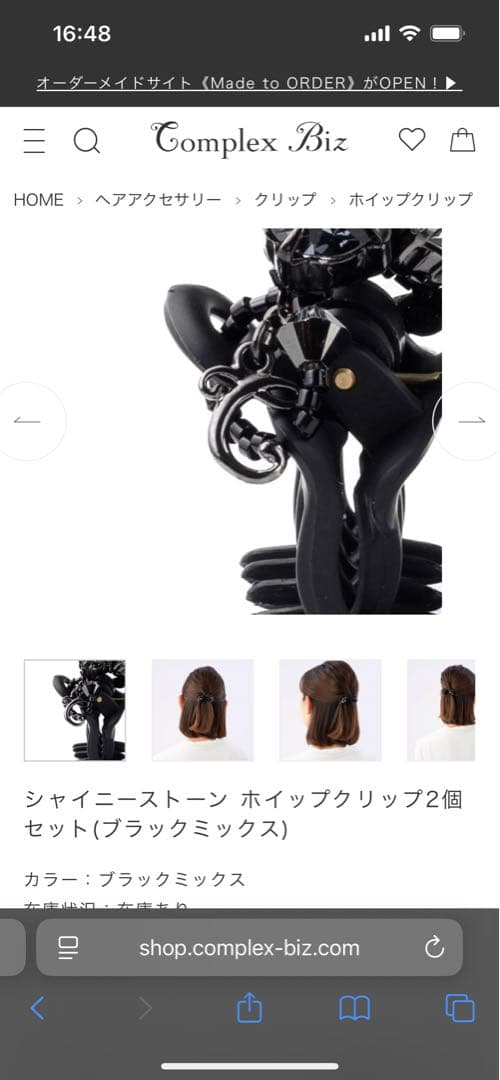Reload the page
The image size is (500, 1080).
click(x=435, y=948)
